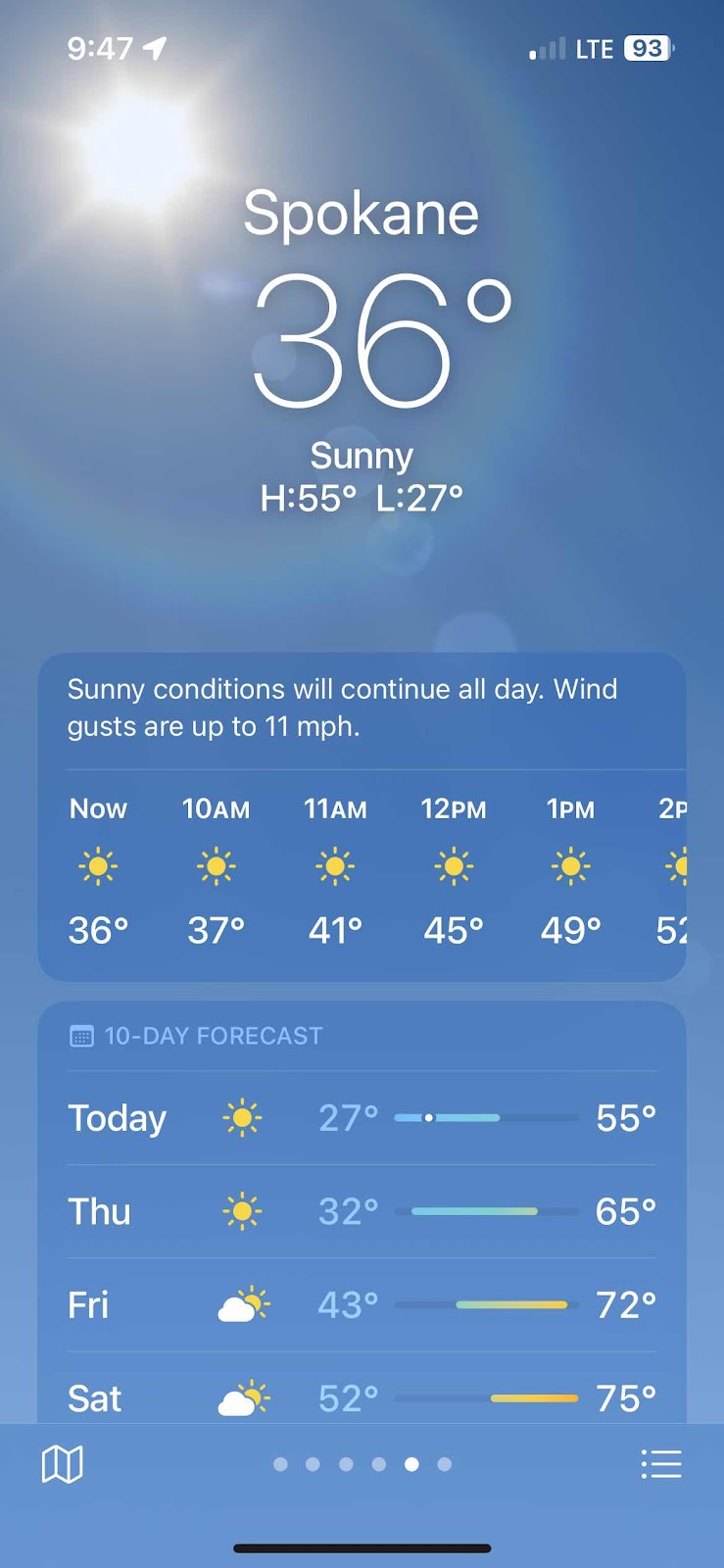The width and height of the screenshot is (724, 1568).
Task: Open Thu forecast details
Action: (x=362, y=1212)
